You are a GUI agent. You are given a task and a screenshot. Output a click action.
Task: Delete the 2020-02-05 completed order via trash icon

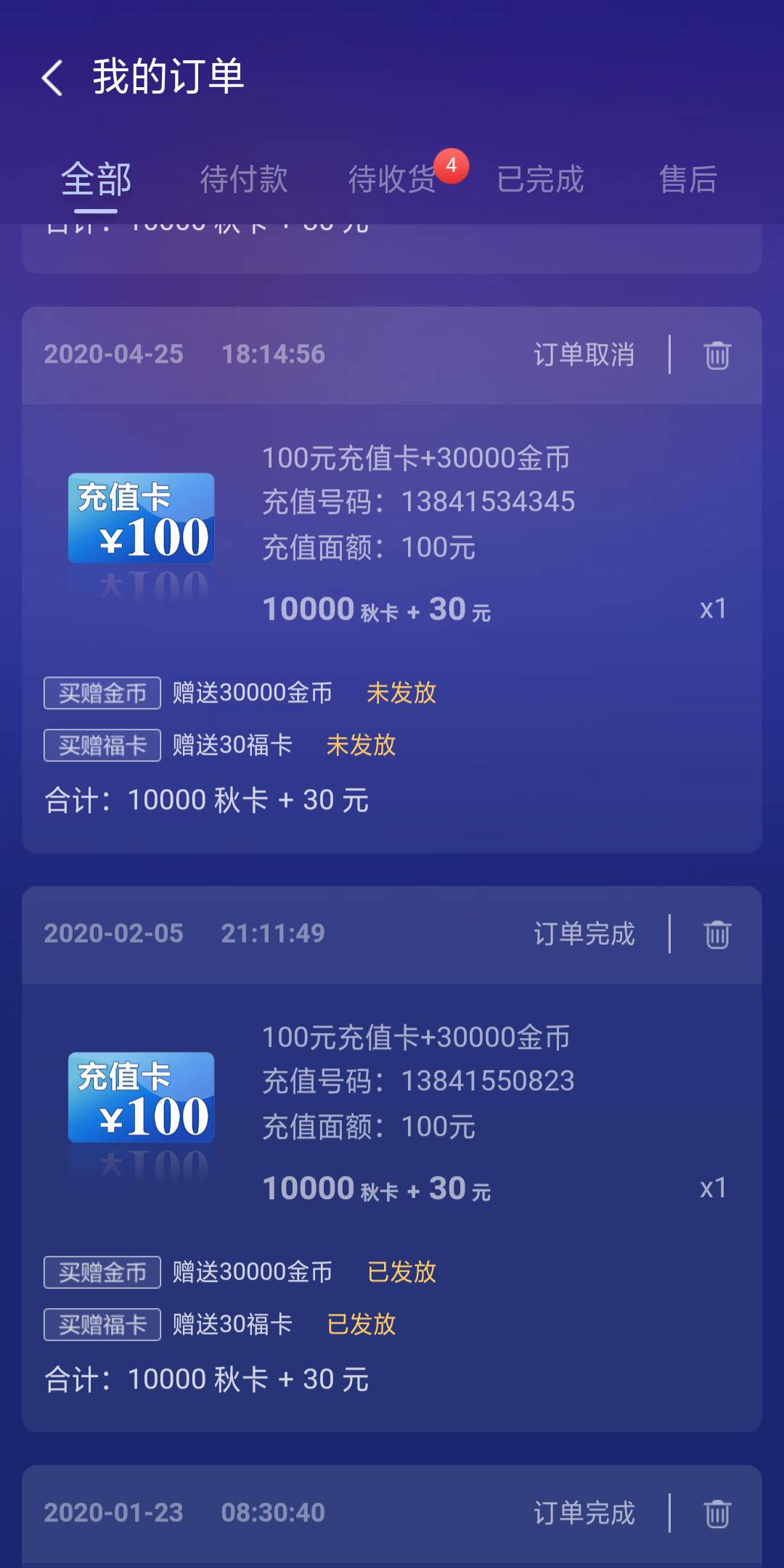[716, 936]
